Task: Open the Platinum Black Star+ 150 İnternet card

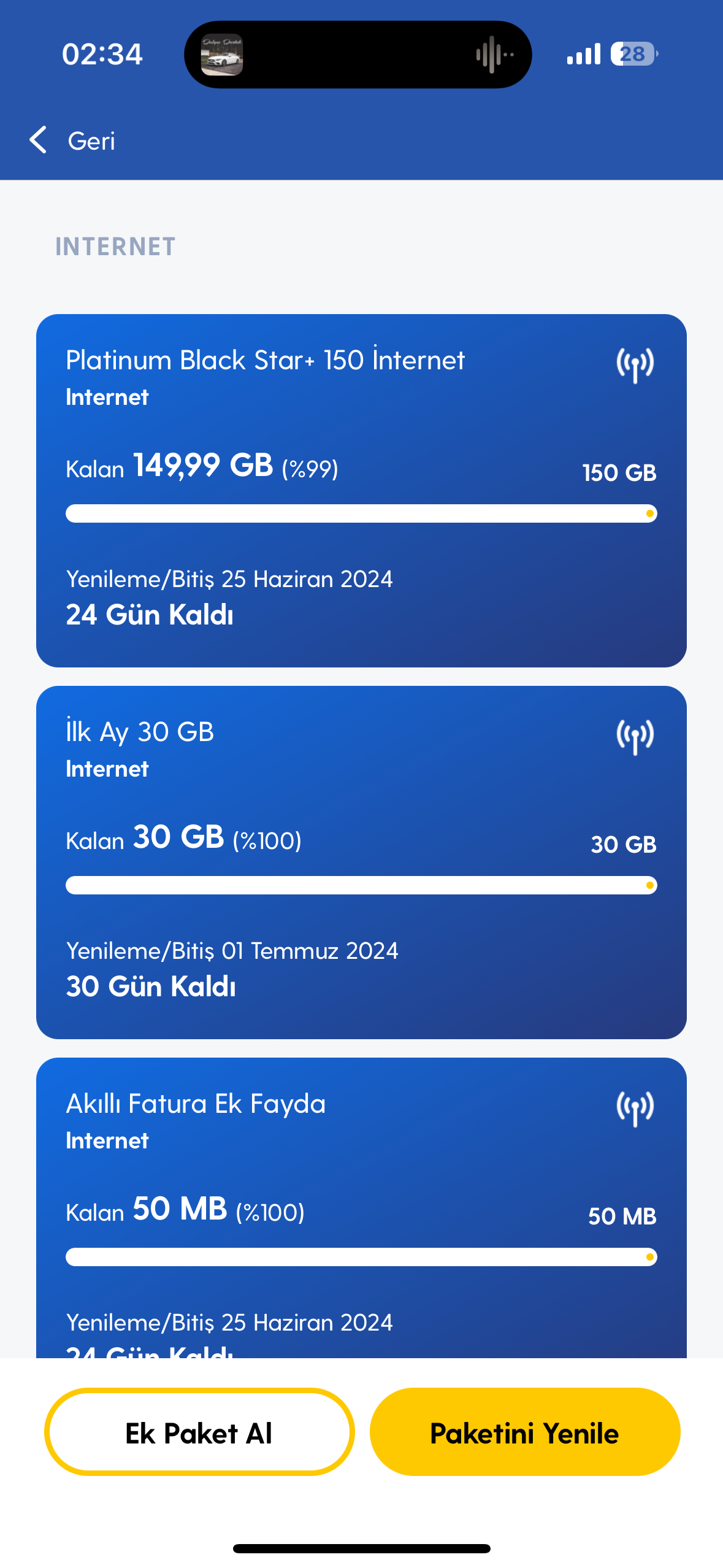Action: click(x=361, y=491)
